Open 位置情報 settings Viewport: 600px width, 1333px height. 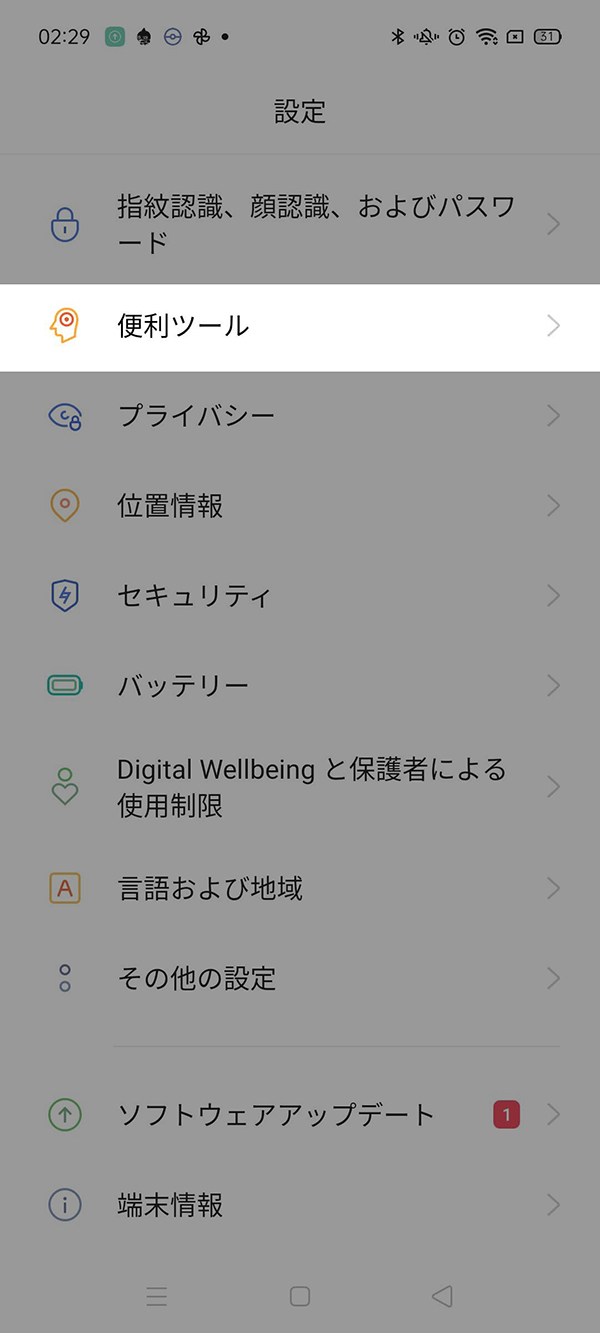(300, 506)
